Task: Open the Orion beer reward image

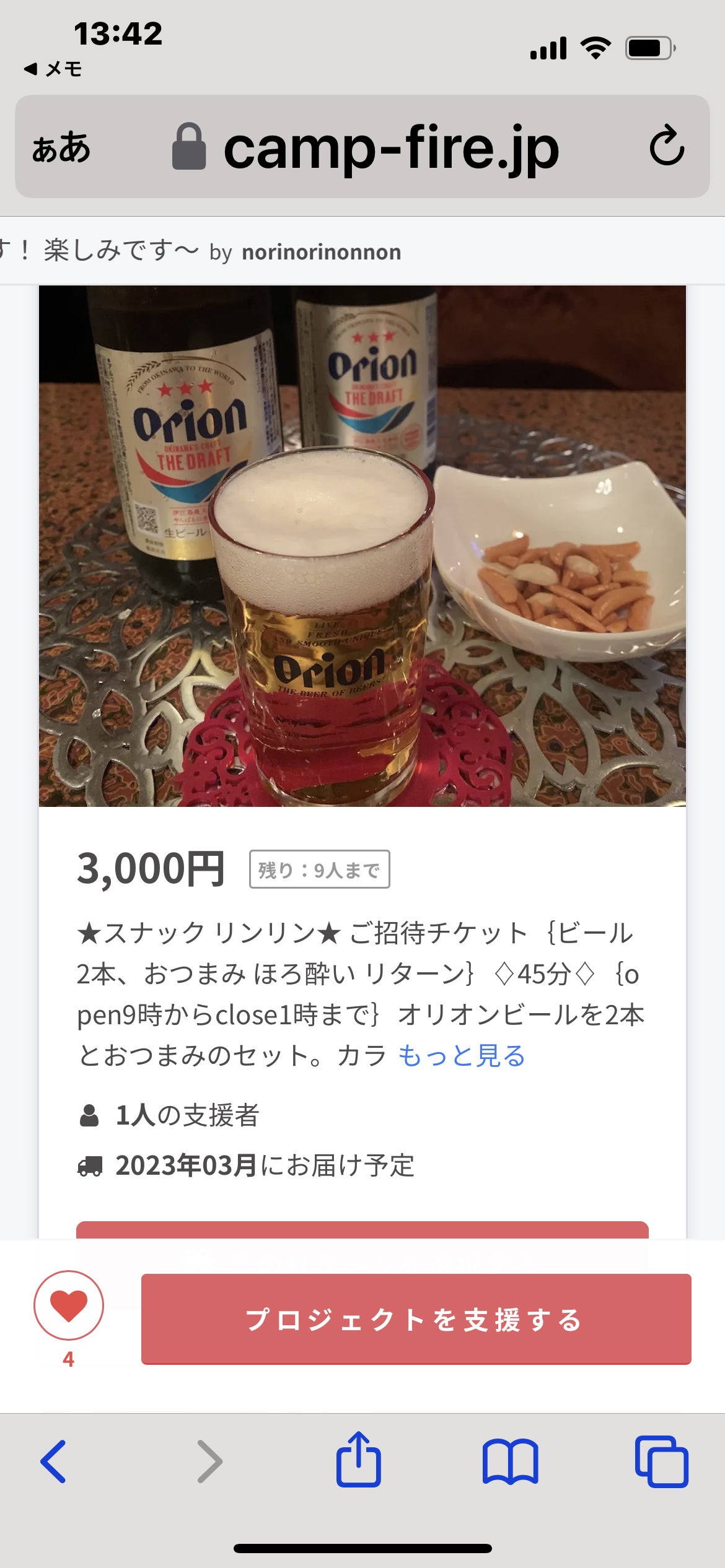Action: coord(362,546)
